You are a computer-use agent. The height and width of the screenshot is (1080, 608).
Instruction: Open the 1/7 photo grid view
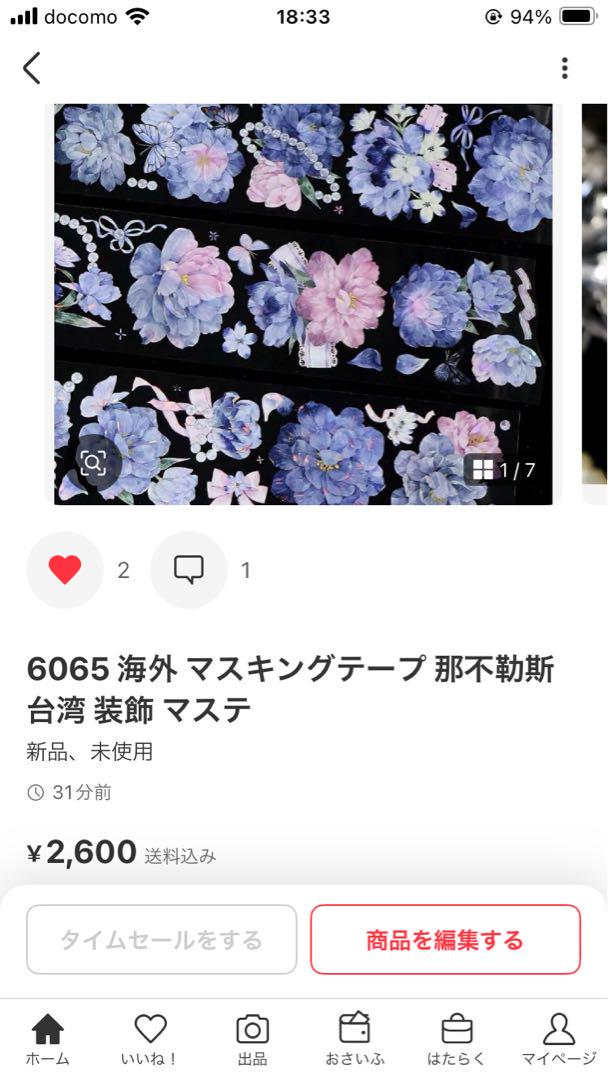(504, 470)
